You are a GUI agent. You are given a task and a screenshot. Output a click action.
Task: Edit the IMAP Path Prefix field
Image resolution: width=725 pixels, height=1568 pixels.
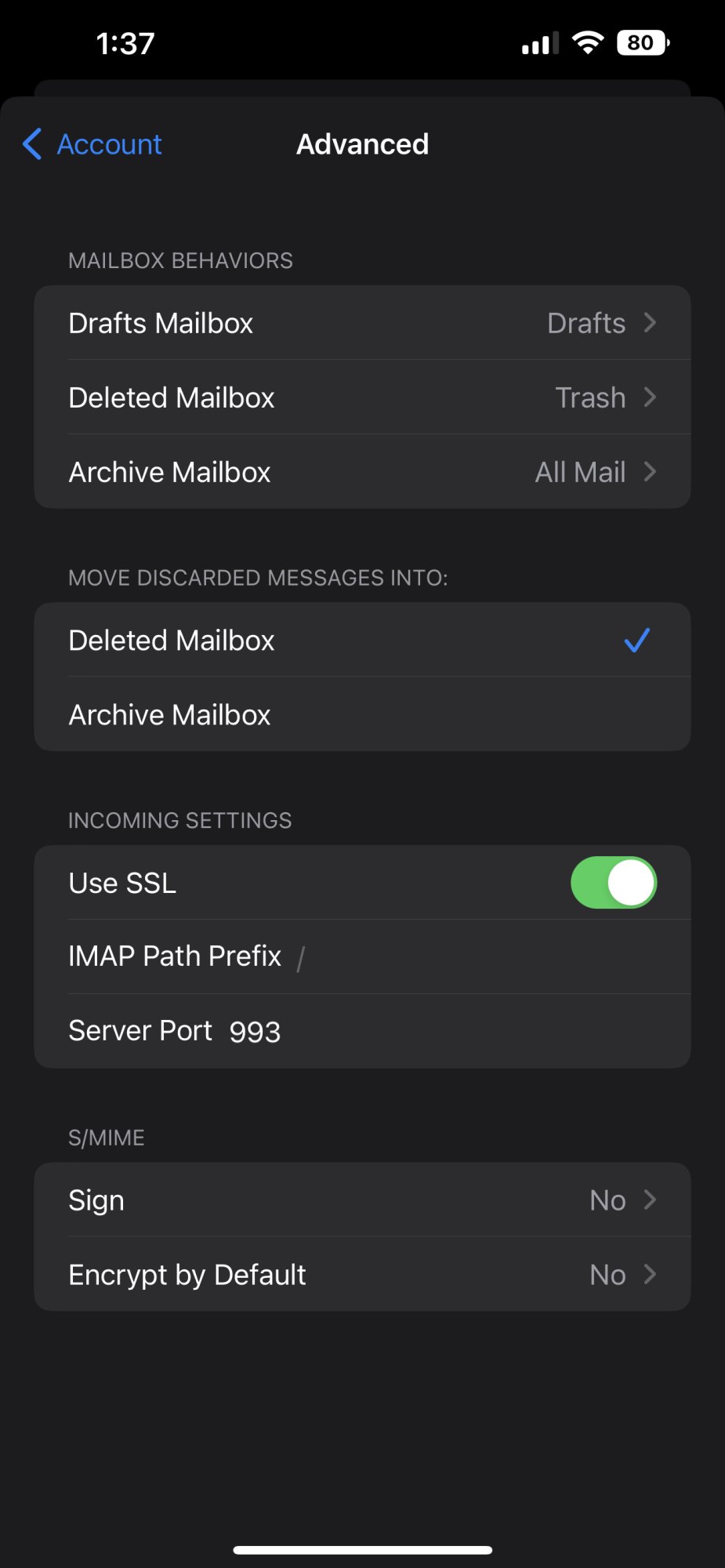pyautogui.click(x=470, y=957)
